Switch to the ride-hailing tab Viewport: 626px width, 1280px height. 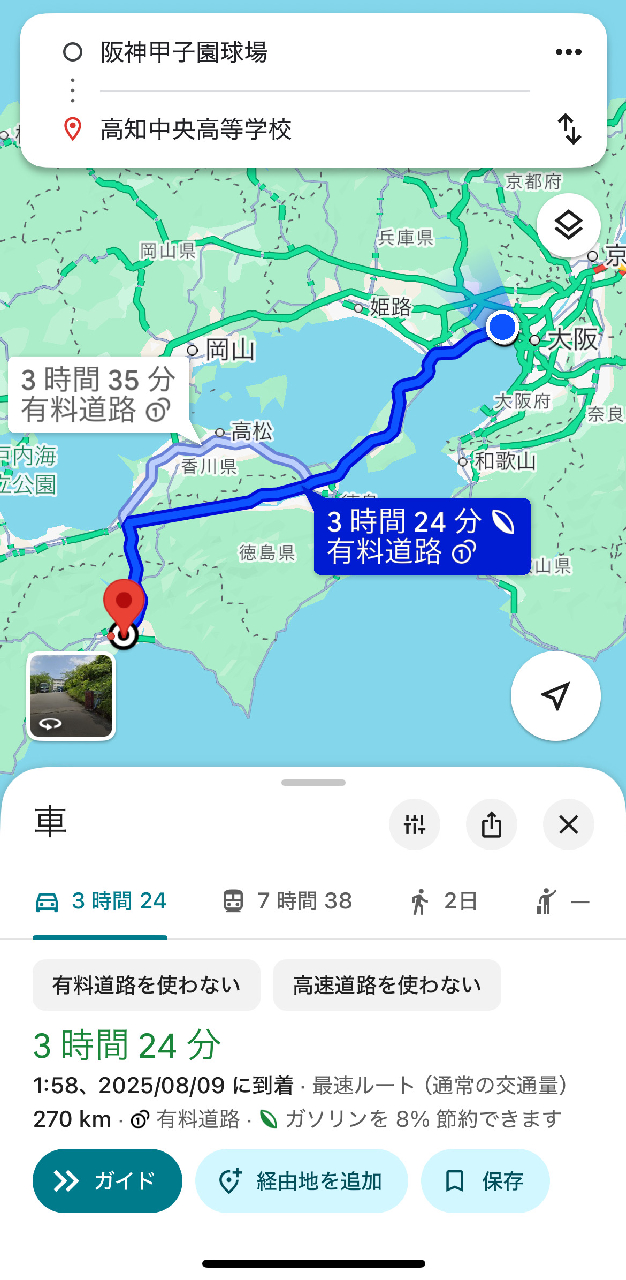[563, 901]
